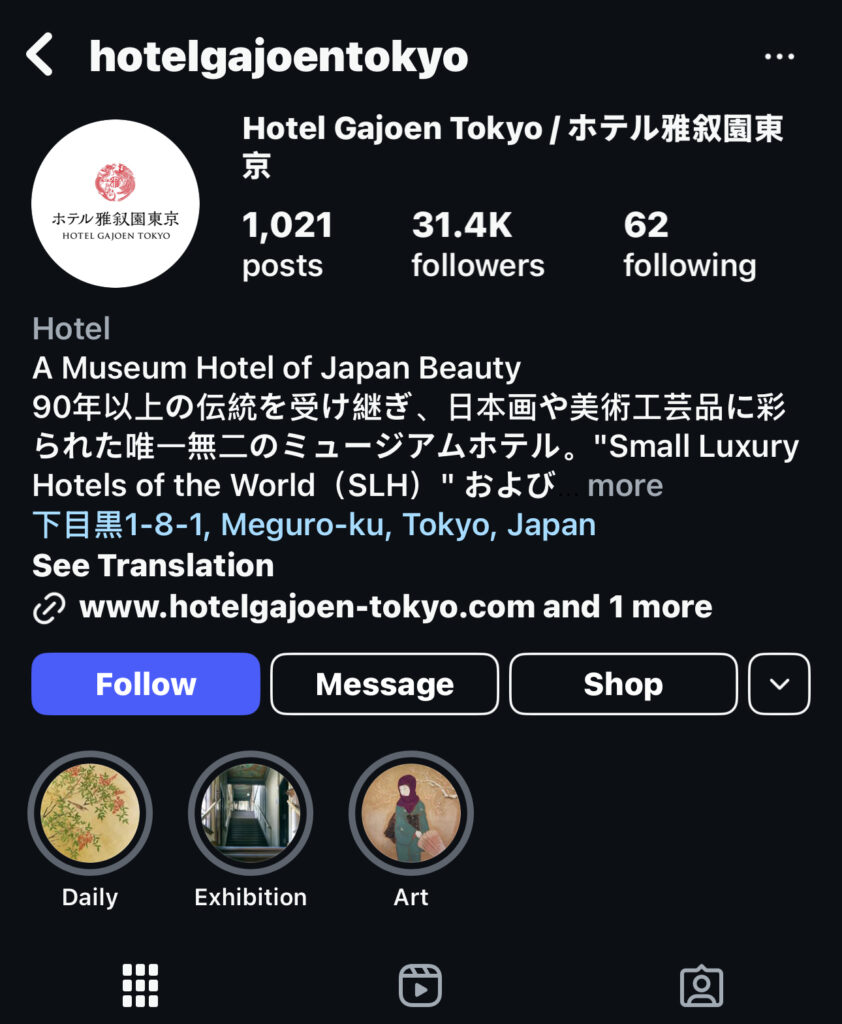Open the Meguro-ku address location link
The height and width of the screenshot is (1024, 842).
pos(314,525)
